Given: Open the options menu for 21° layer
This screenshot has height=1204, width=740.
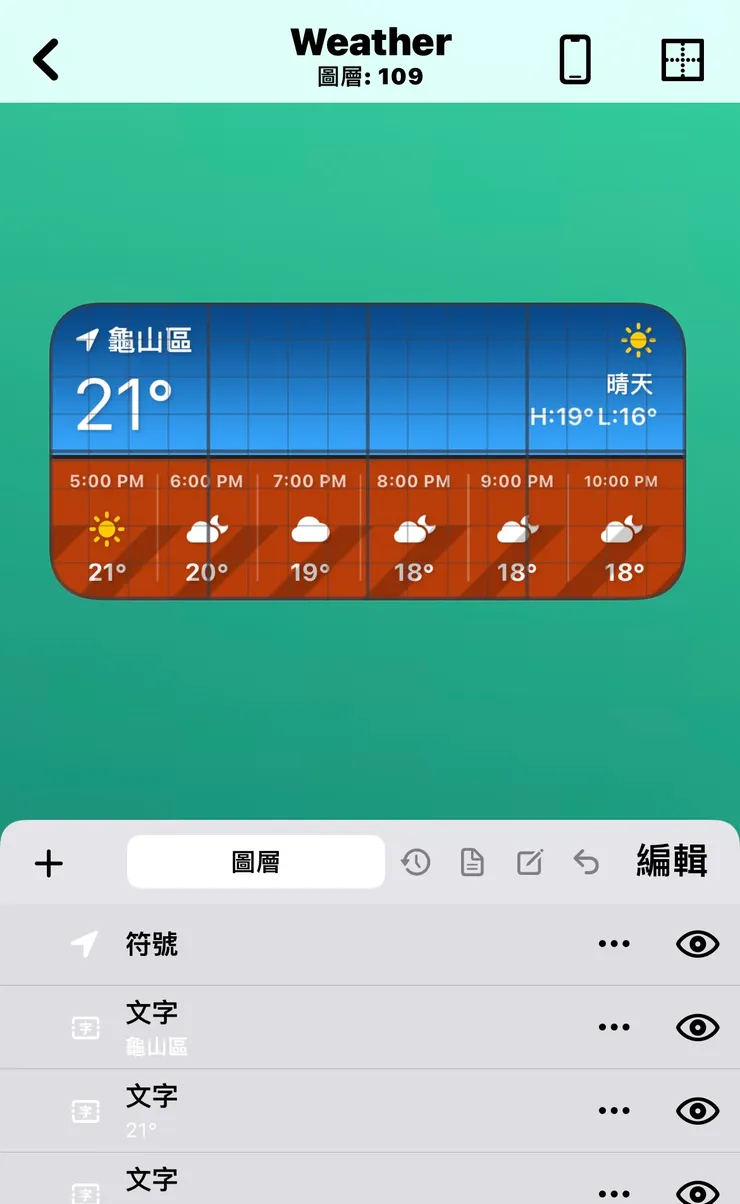Looking at the screenshot, I should tap(614, 1110).
